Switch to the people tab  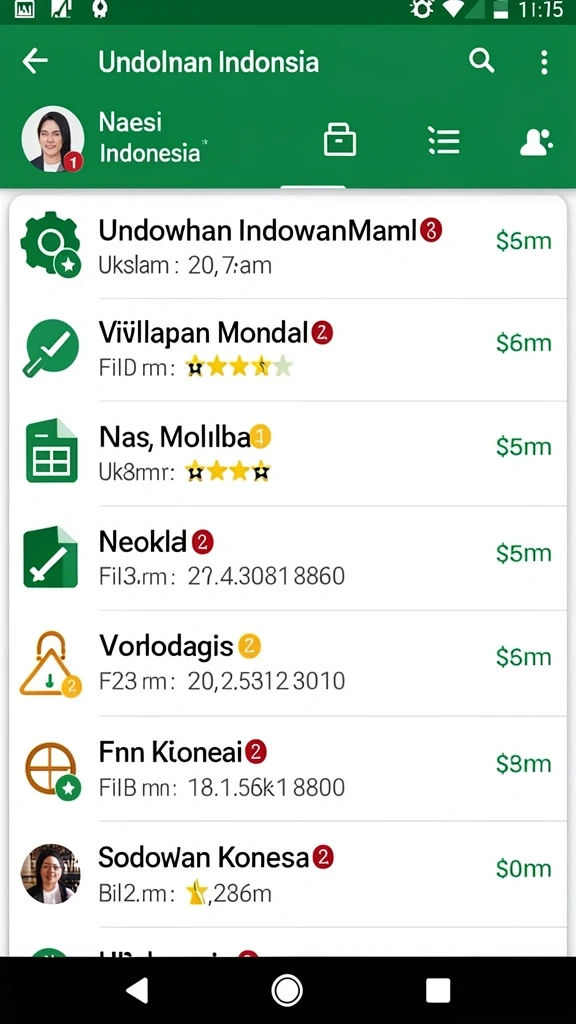click(x=536, y=142)
